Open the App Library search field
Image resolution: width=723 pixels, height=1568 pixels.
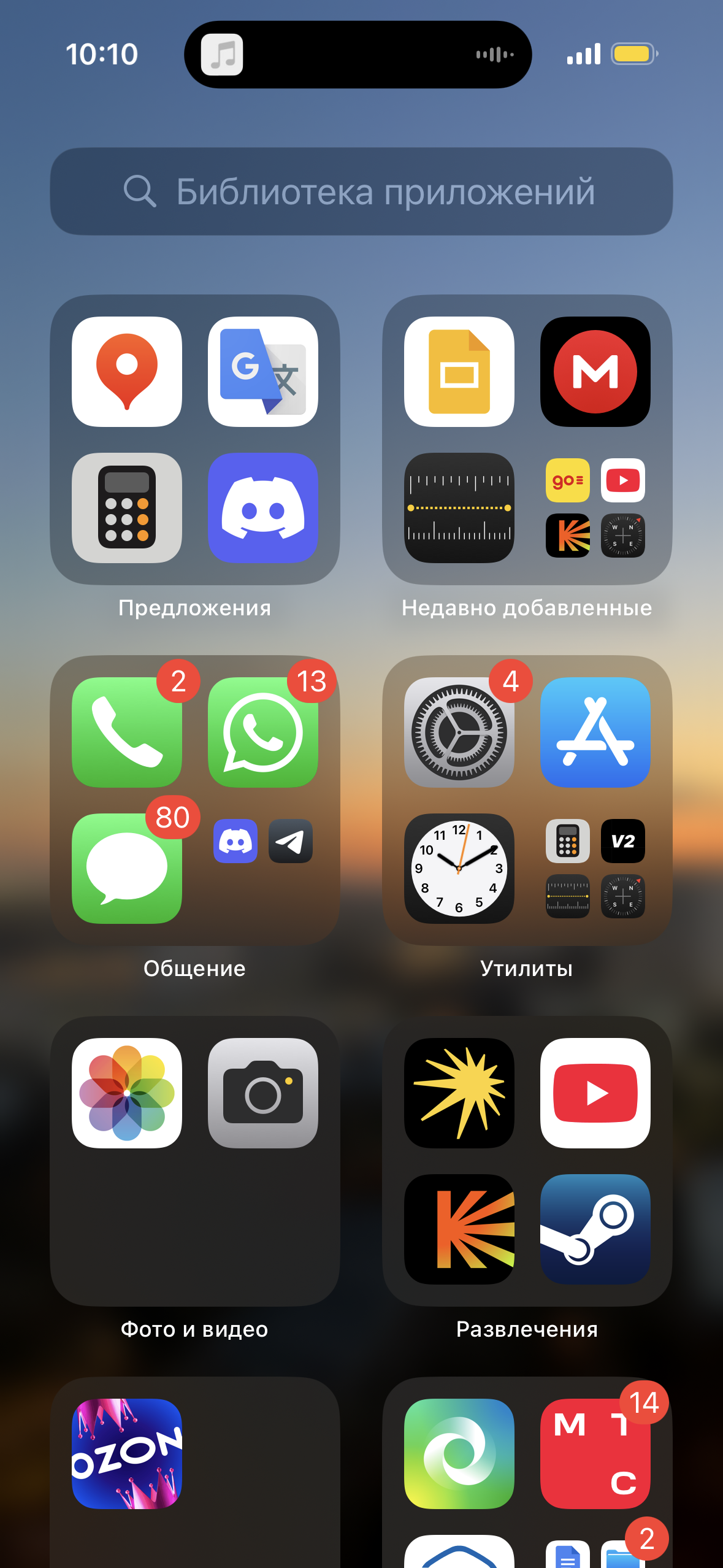361,191
